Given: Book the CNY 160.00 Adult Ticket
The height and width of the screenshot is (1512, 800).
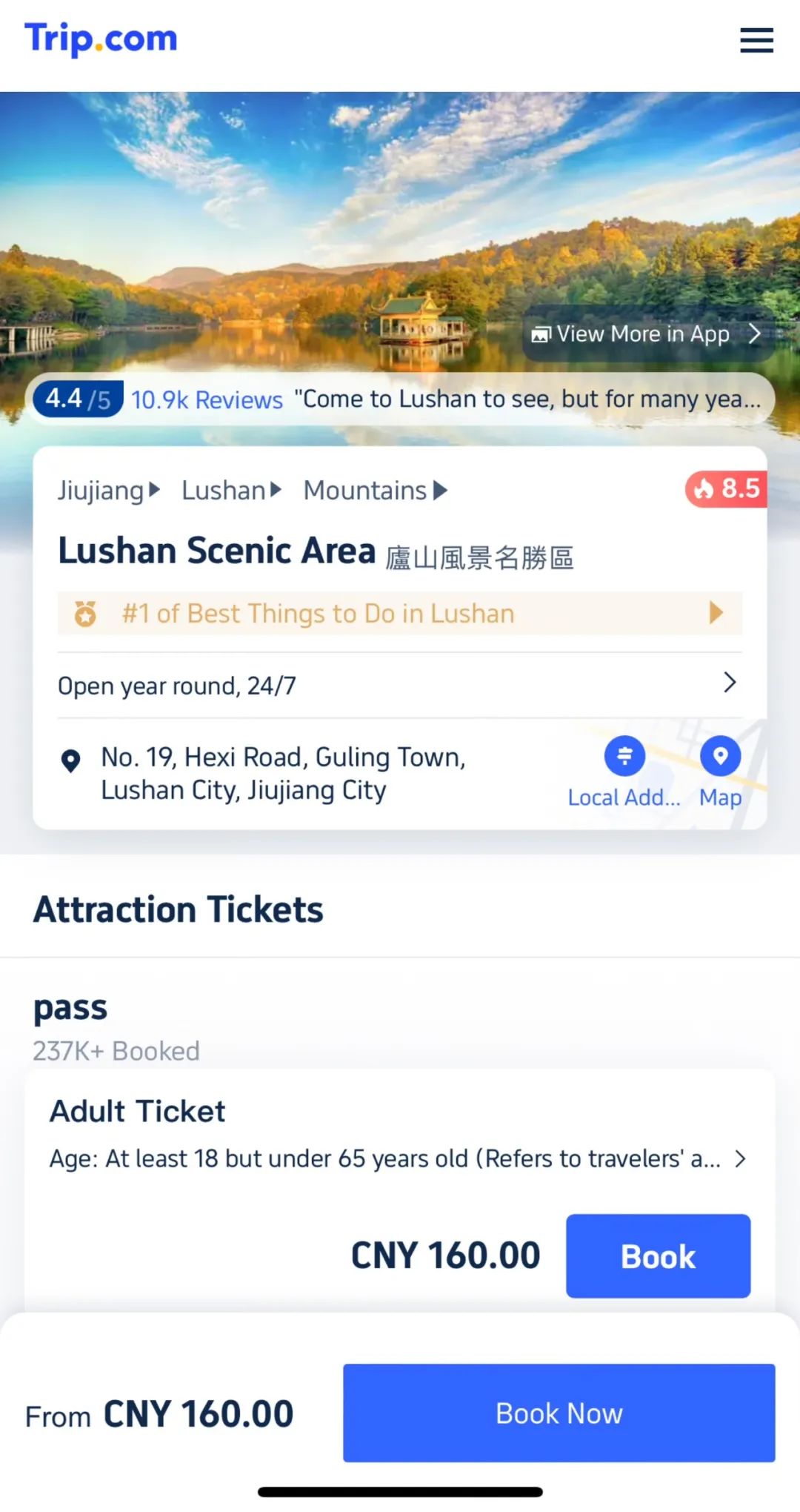Looking at the screenshot, I should pos(658,1256).
